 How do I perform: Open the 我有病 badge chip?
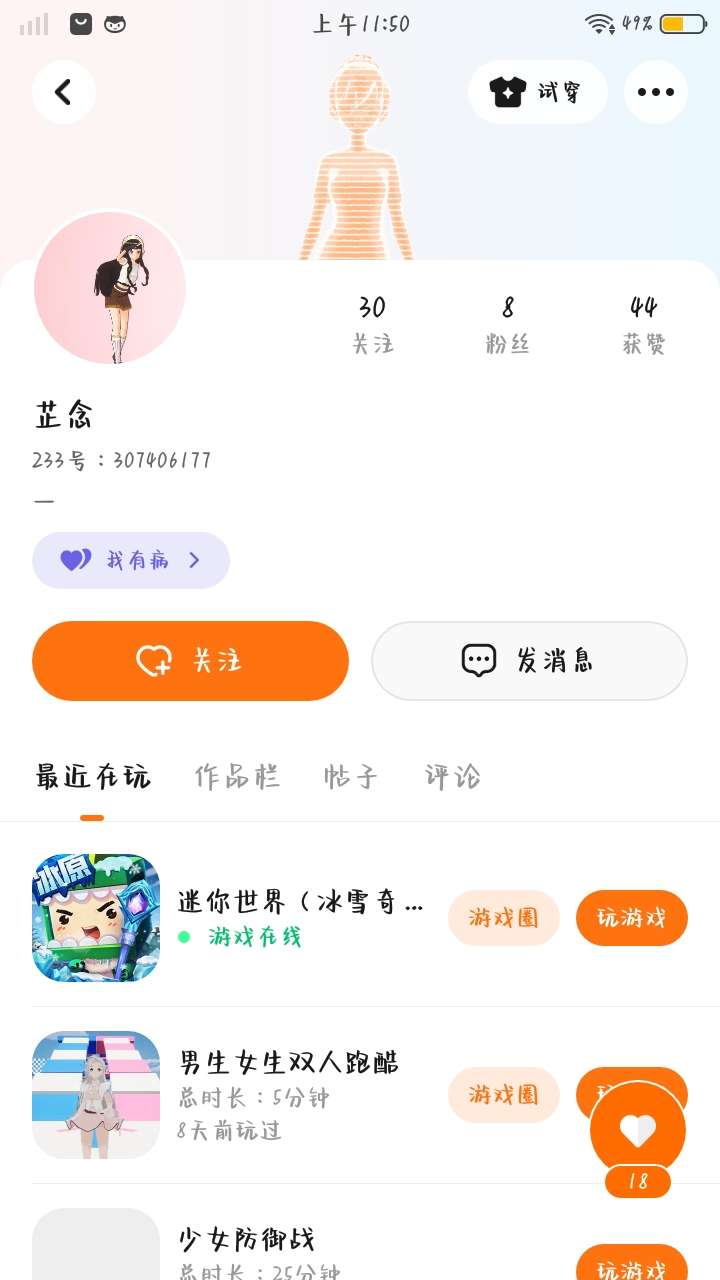131,560
